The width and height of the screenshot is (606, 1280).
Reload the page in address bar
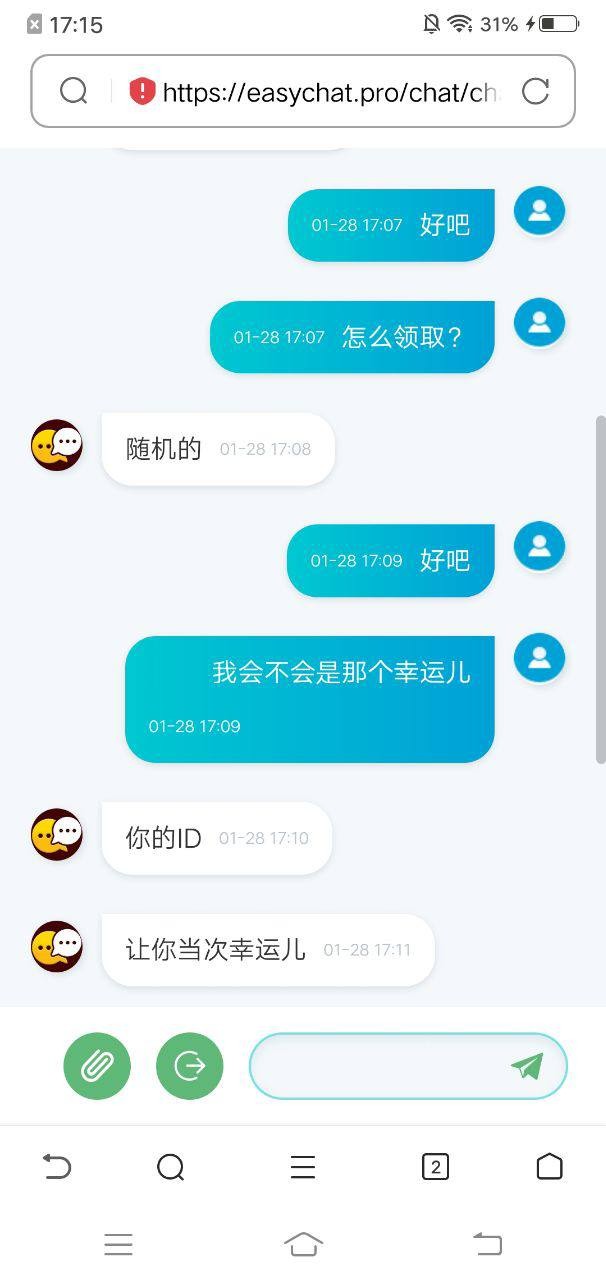536,92
